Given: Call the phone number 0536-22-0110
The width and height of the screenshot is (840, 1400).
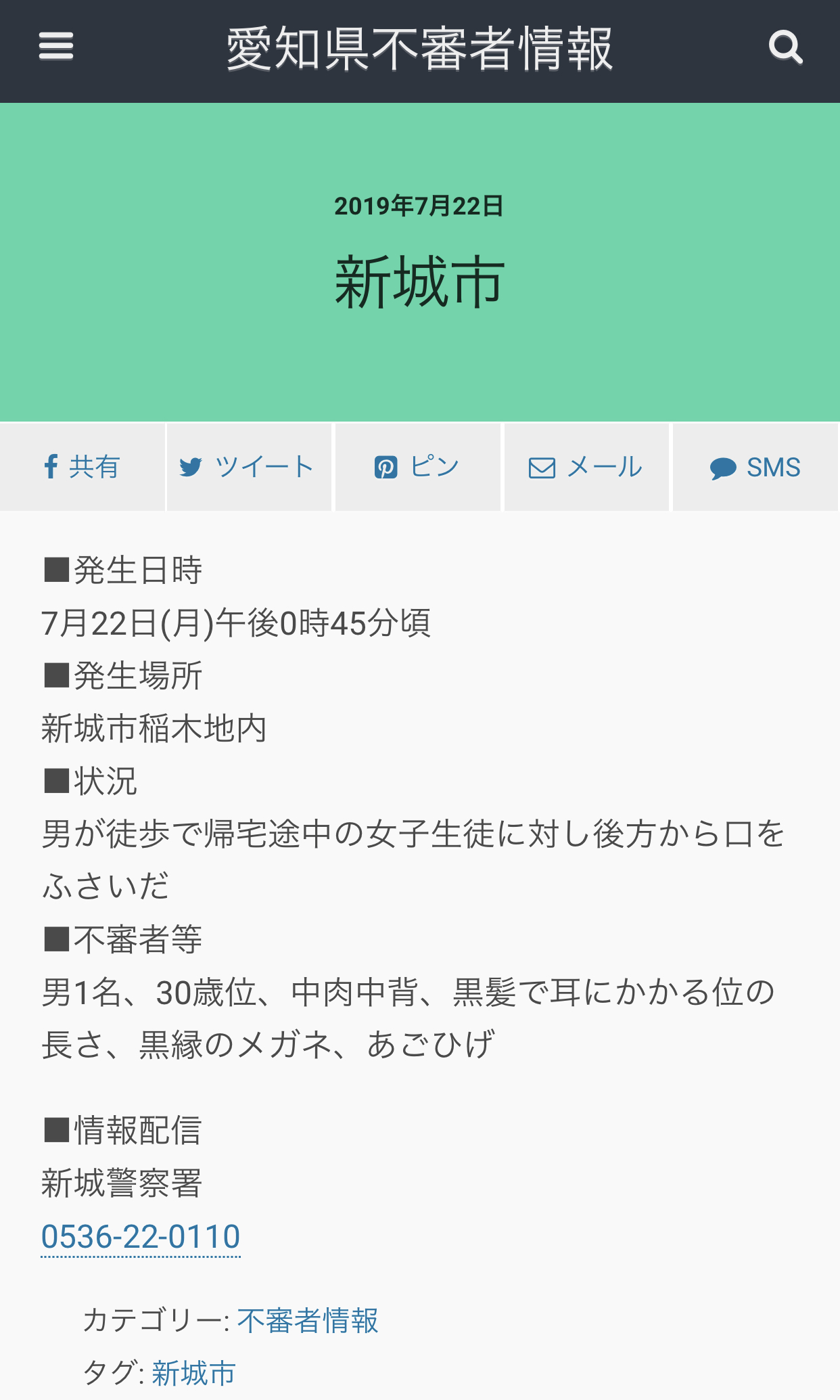Looking at the screenshot, I should click(141, 1237).
